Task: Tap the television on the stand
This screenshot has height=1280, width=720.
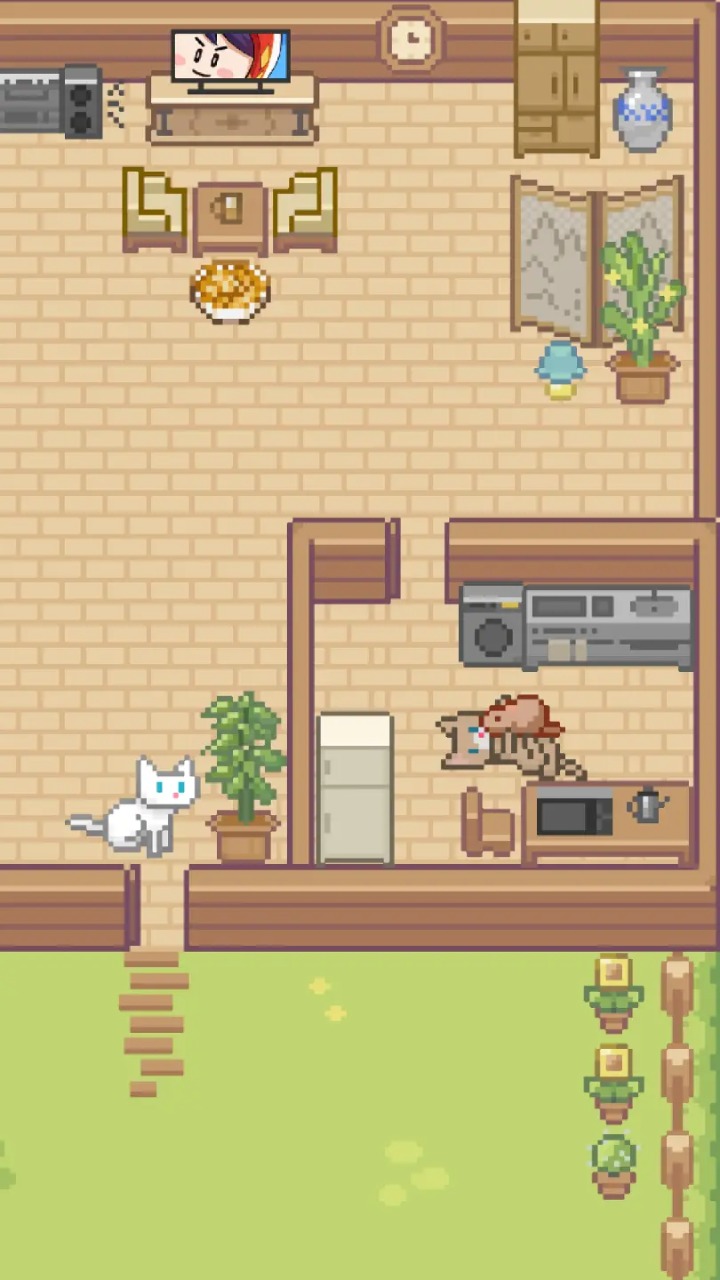Action: coord(231,58)
